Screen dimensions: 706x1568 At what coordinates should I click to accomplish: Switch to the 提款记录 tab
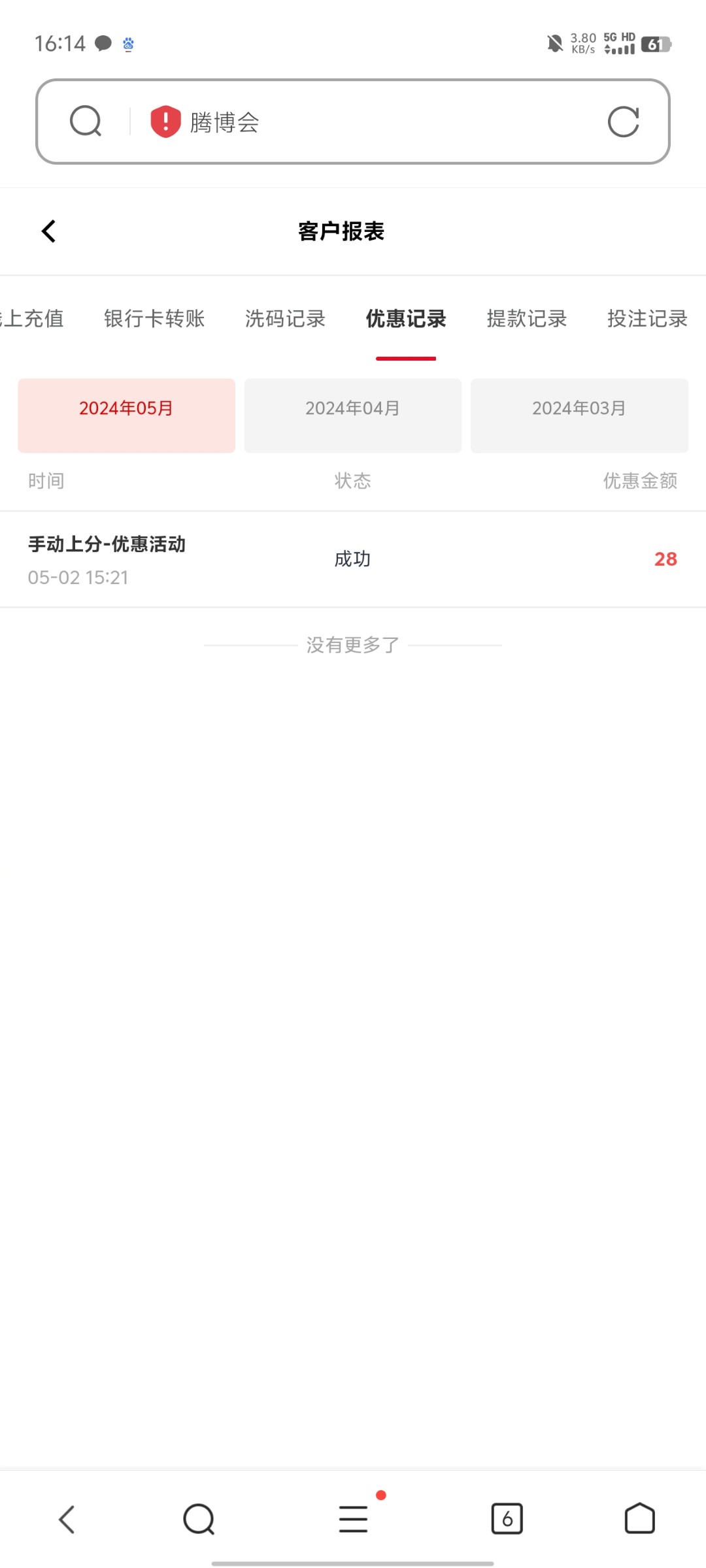527,319
